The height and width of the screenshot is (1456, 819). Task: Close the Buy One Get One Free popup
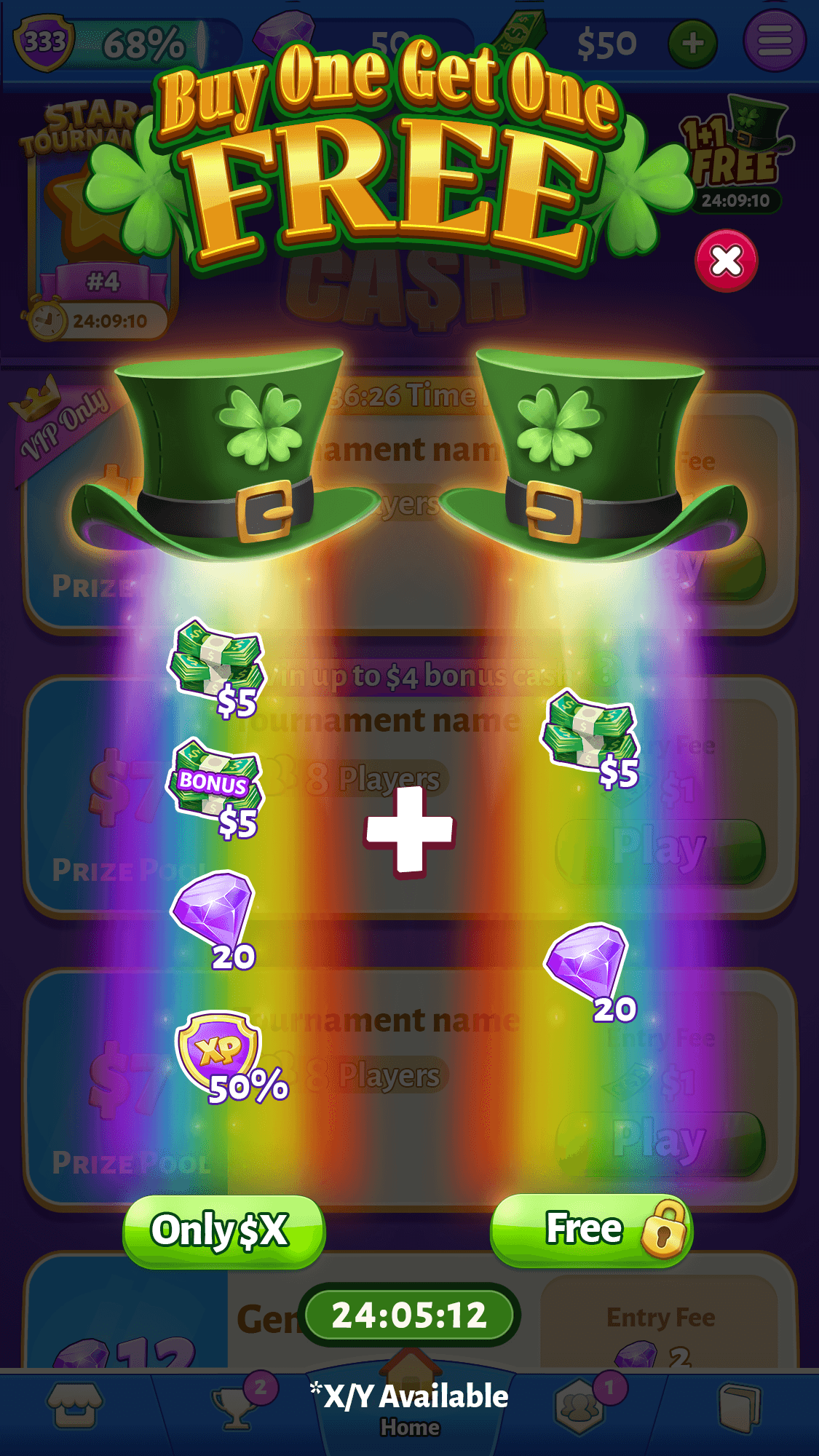[x=726, y=261]
